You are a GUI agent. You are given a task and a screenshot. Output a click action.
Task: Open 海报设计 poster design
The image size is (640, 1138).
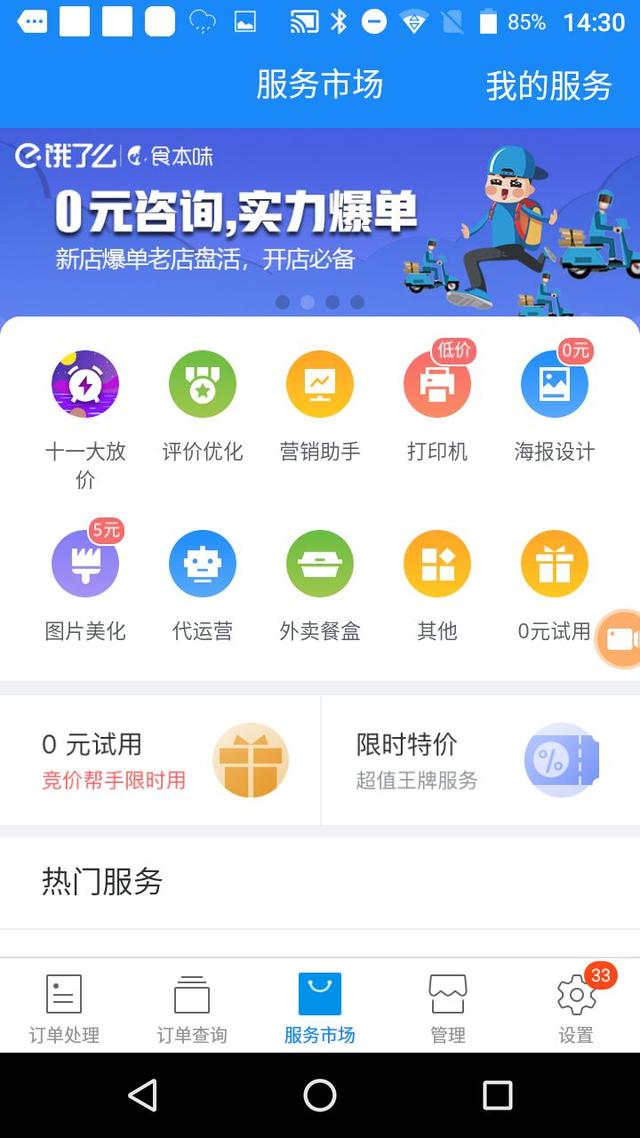[554, 385]
